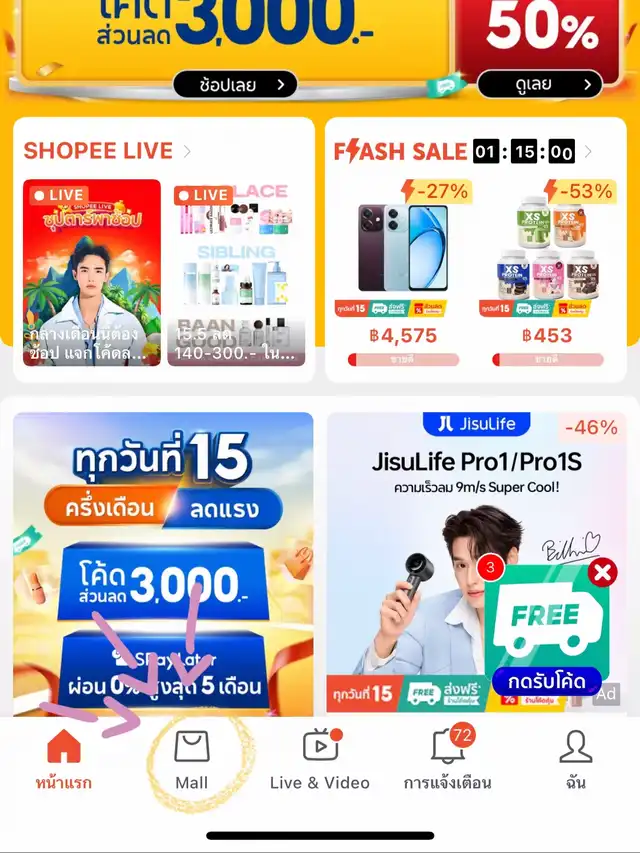Watch the ซุปตาร์พาช้อป live stream
This screenshot has width=640, height=853.
point(92,272)
